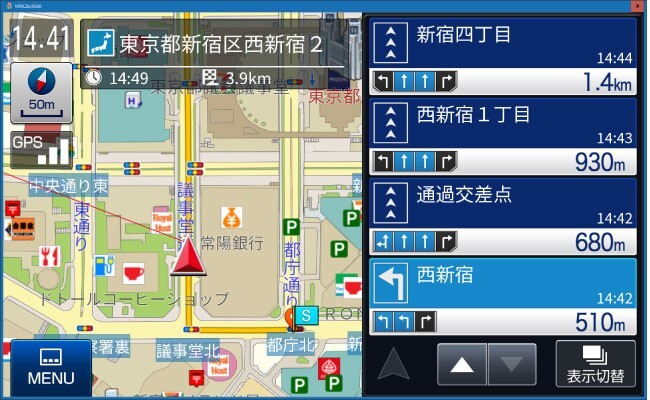This screenshot has width=650, height=400.
Task: Open the MENU button
Action: pos(50,366)
